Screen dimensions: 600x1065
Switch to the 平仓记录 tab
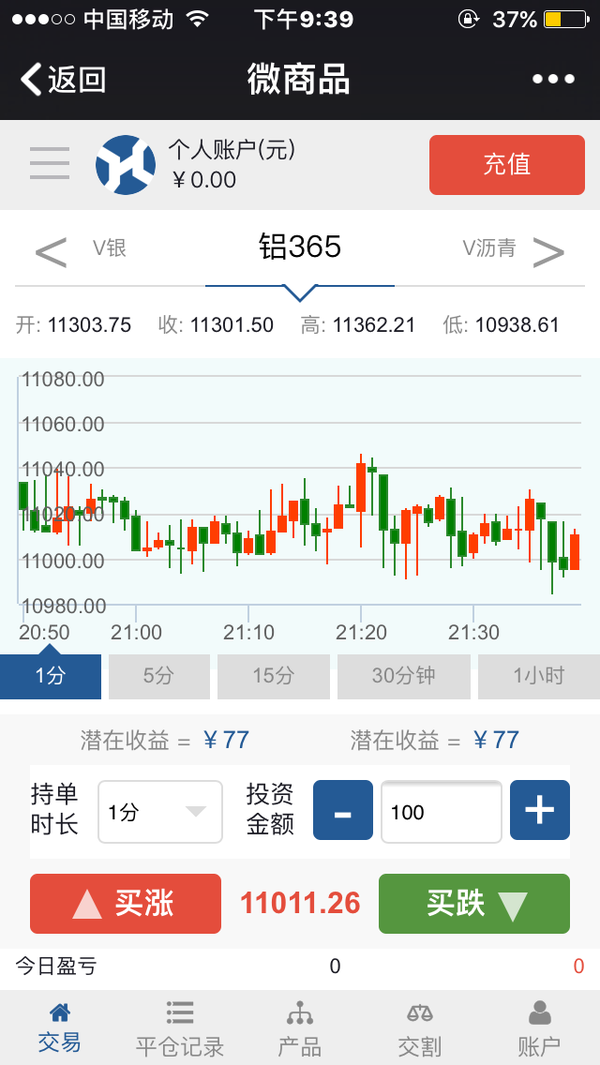[x=180, y=1028]
